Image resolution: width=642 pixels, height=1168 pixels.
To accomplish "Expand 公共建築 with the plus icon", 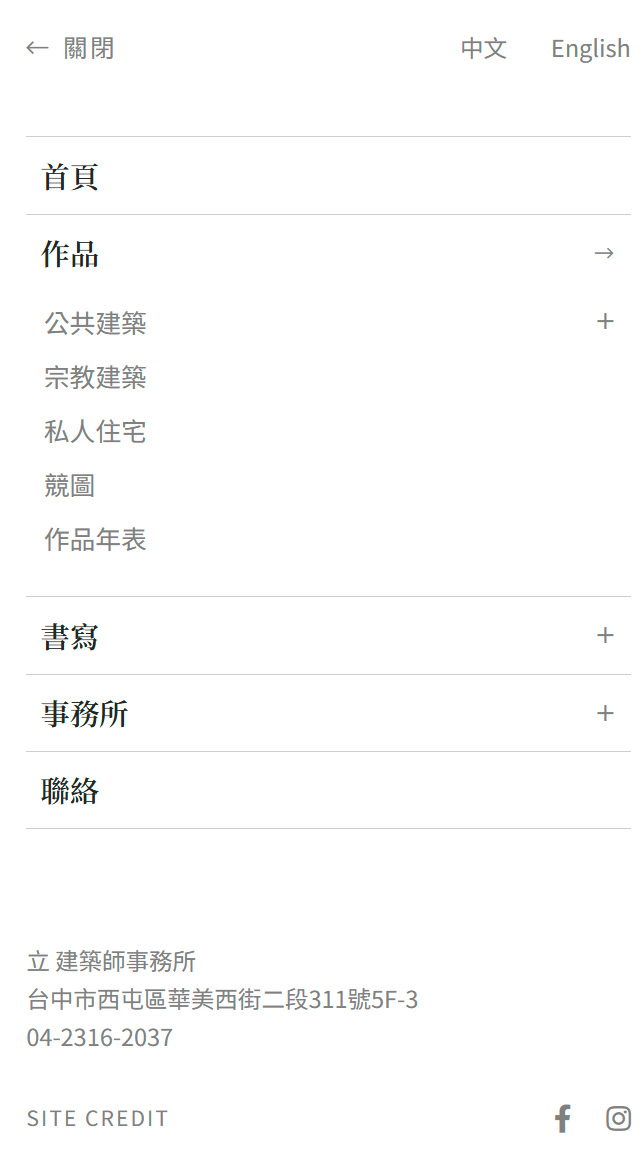I will (x=604, y=321).
